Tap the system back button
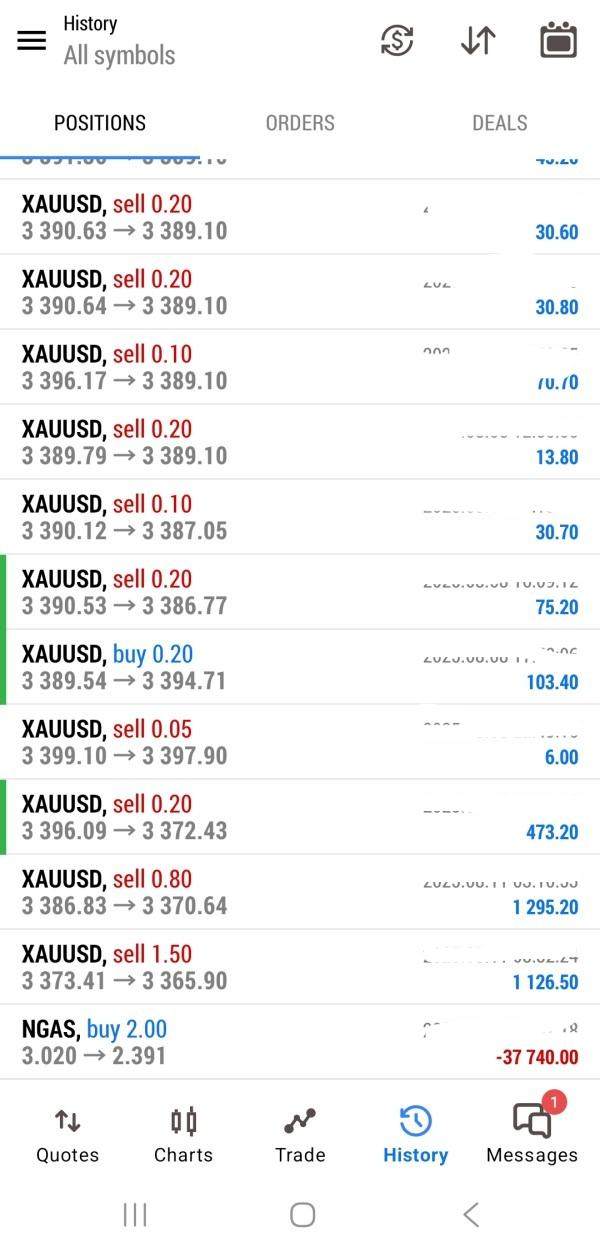The height and width of the screenshot is (1252, 600). click(x=471, y=1215)
